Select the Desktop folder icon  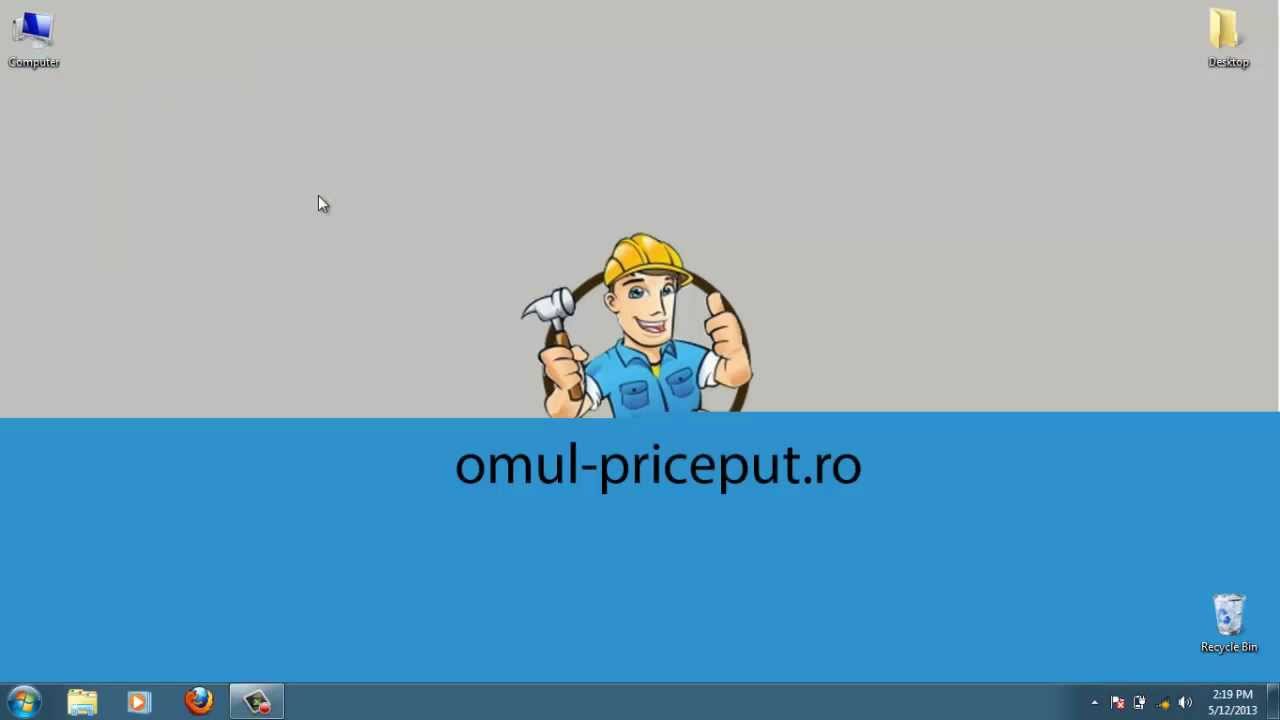(x=1228, y=38)
